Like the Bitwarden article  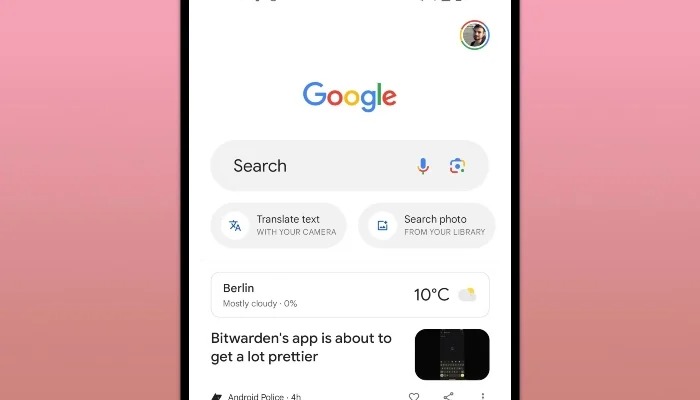pyautogui.click(x=414, y=396)
